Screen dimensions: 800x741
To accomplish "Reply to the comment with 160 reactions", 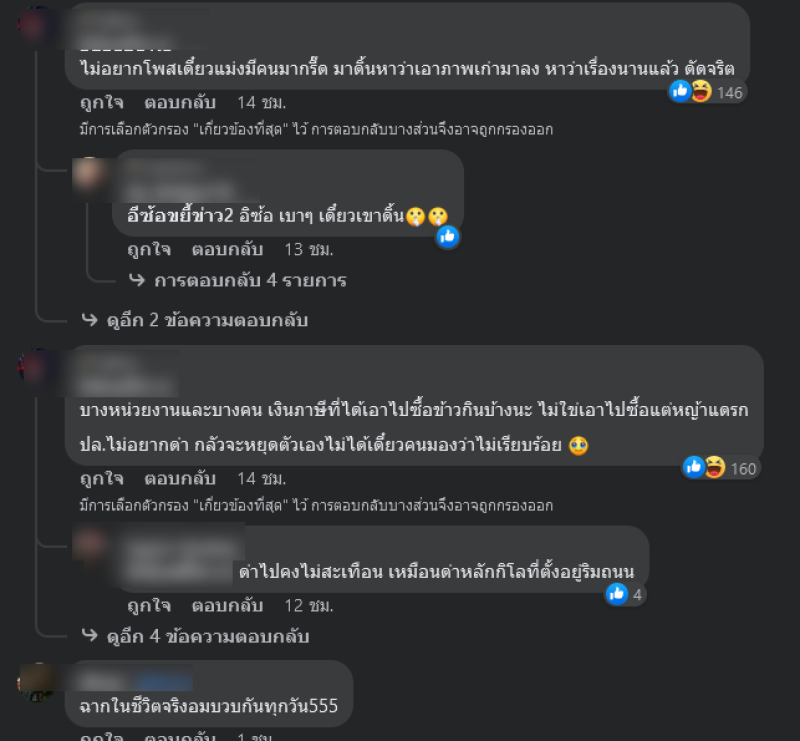I will coord(176,478).
